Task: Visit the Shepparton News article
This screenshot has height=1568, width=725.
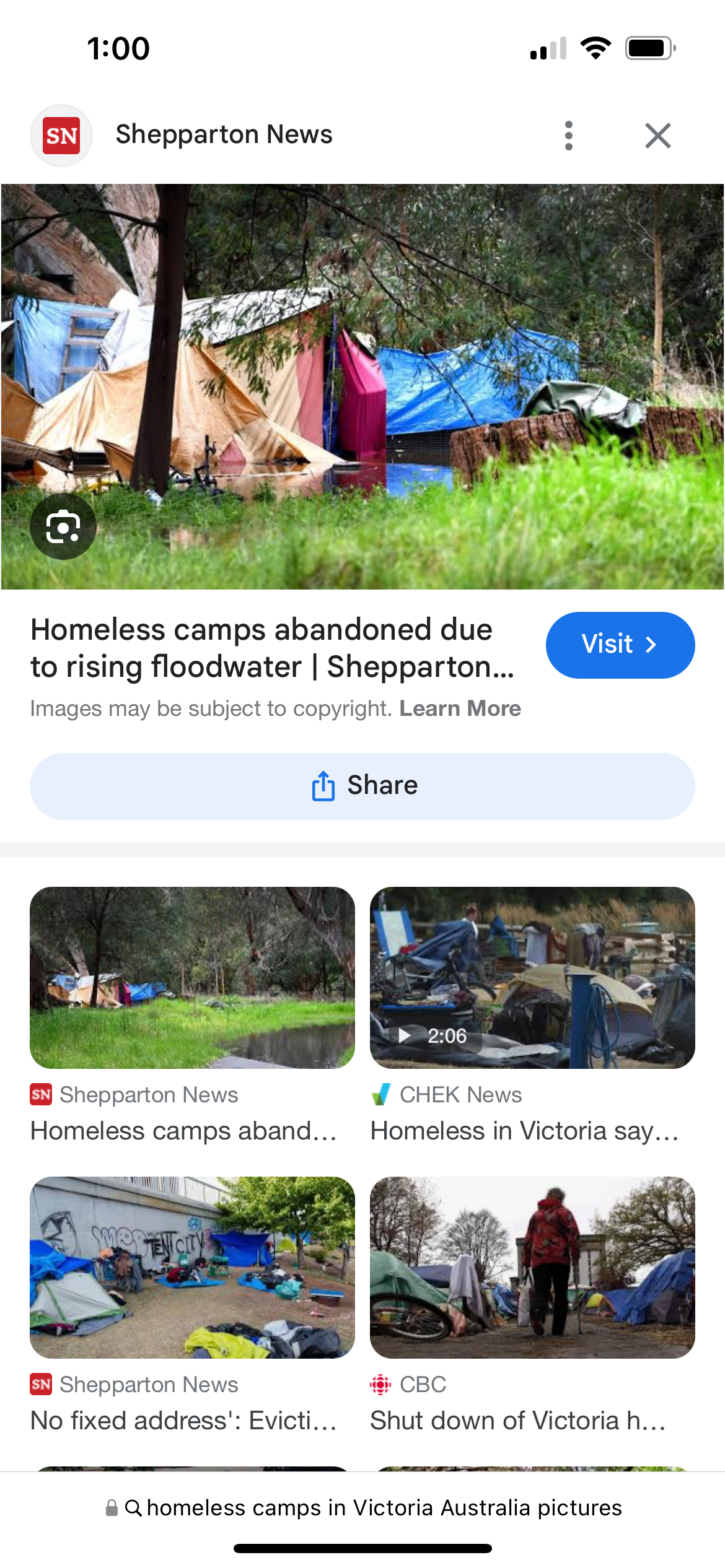Action: tap(620, 645)
